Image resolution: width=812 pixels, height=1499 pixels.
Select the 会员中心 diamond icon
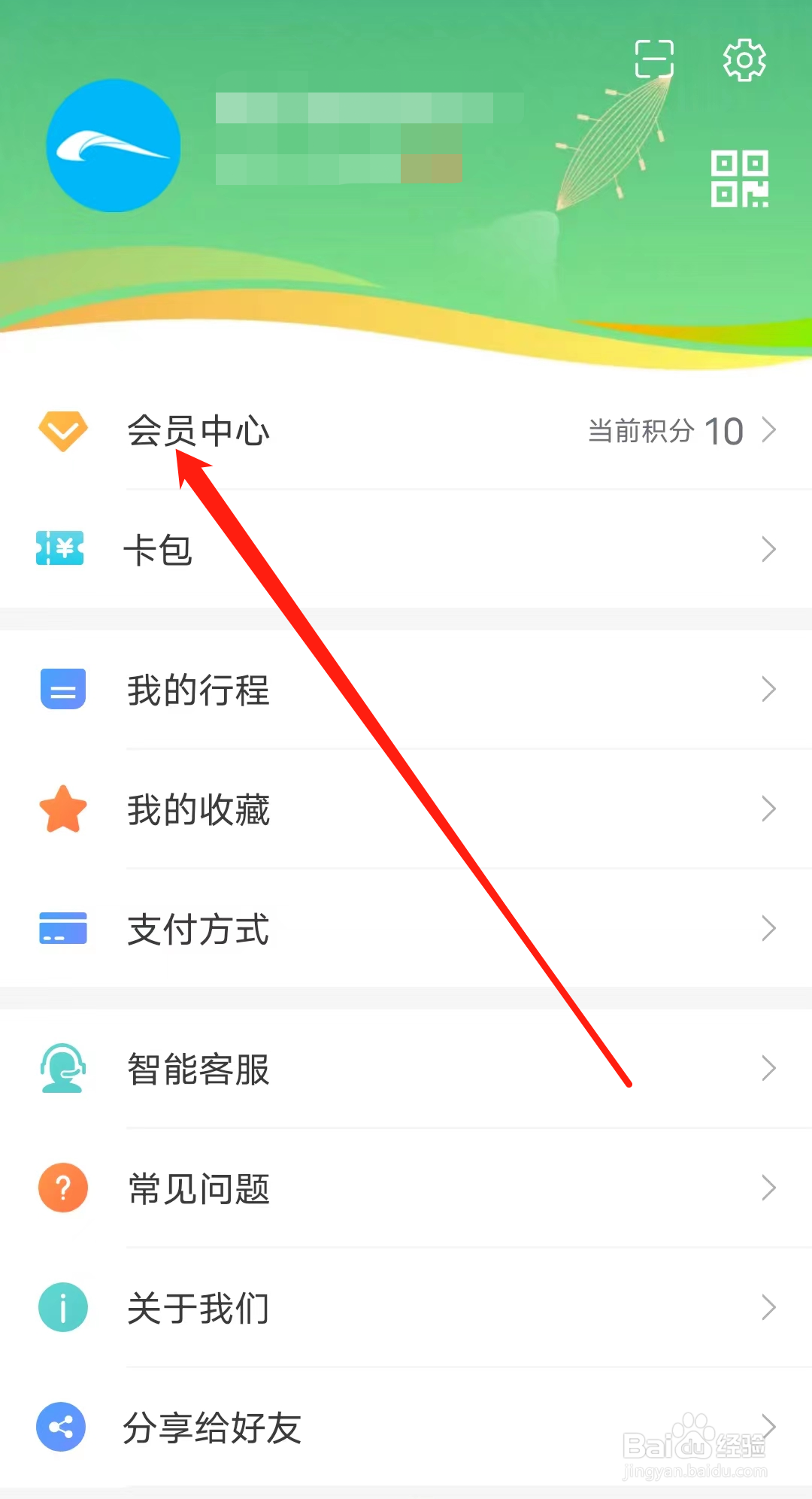(63, 430)
